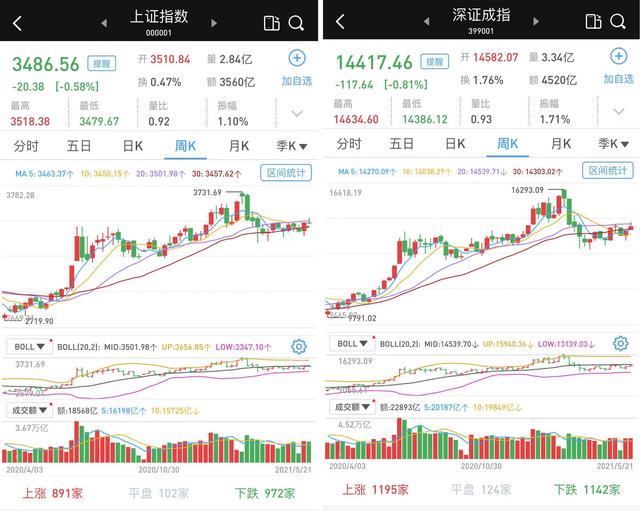Open search on the 深证成指 screen

618,21
